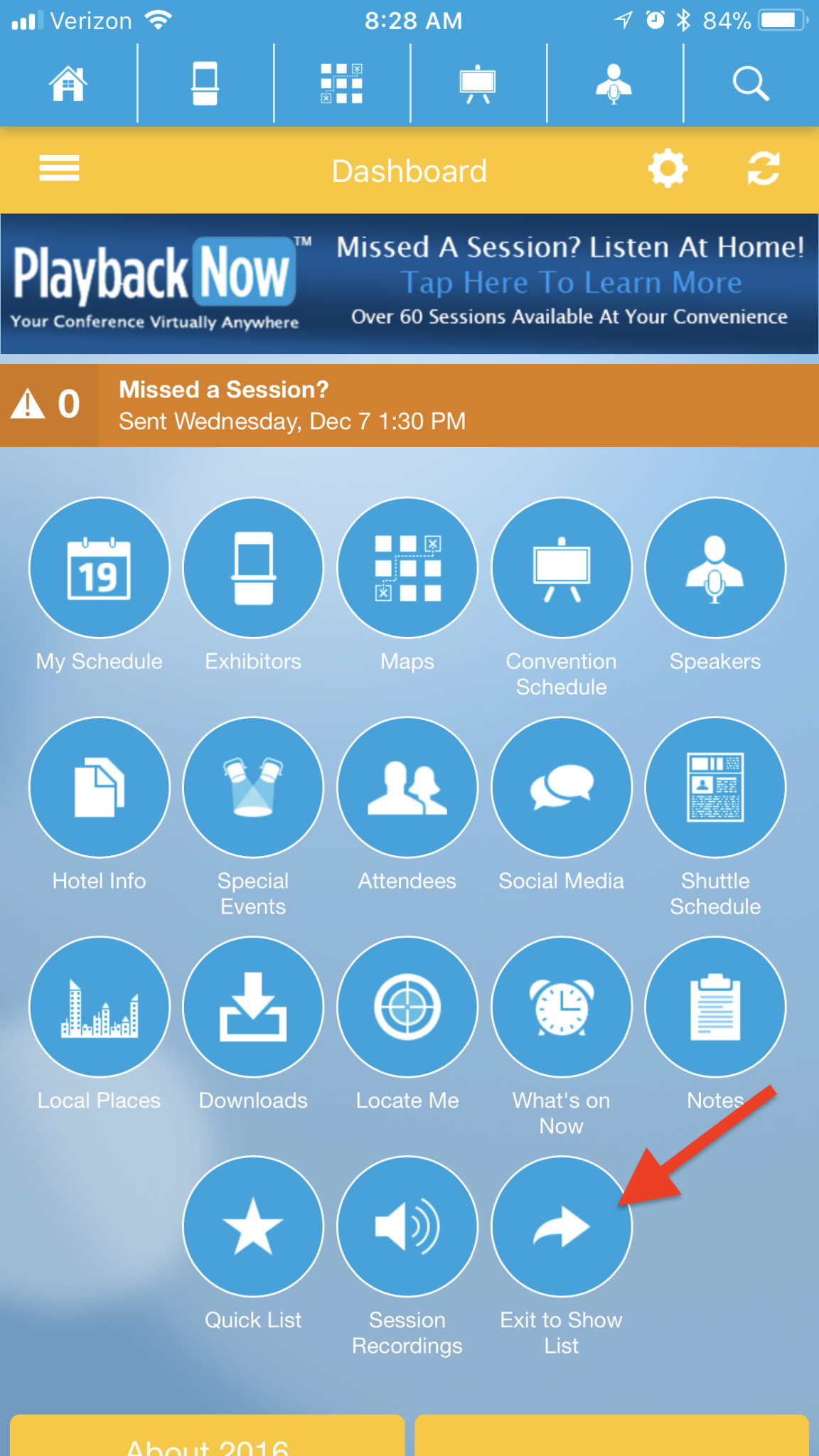Open the search magnifier icon

(751, 84)
